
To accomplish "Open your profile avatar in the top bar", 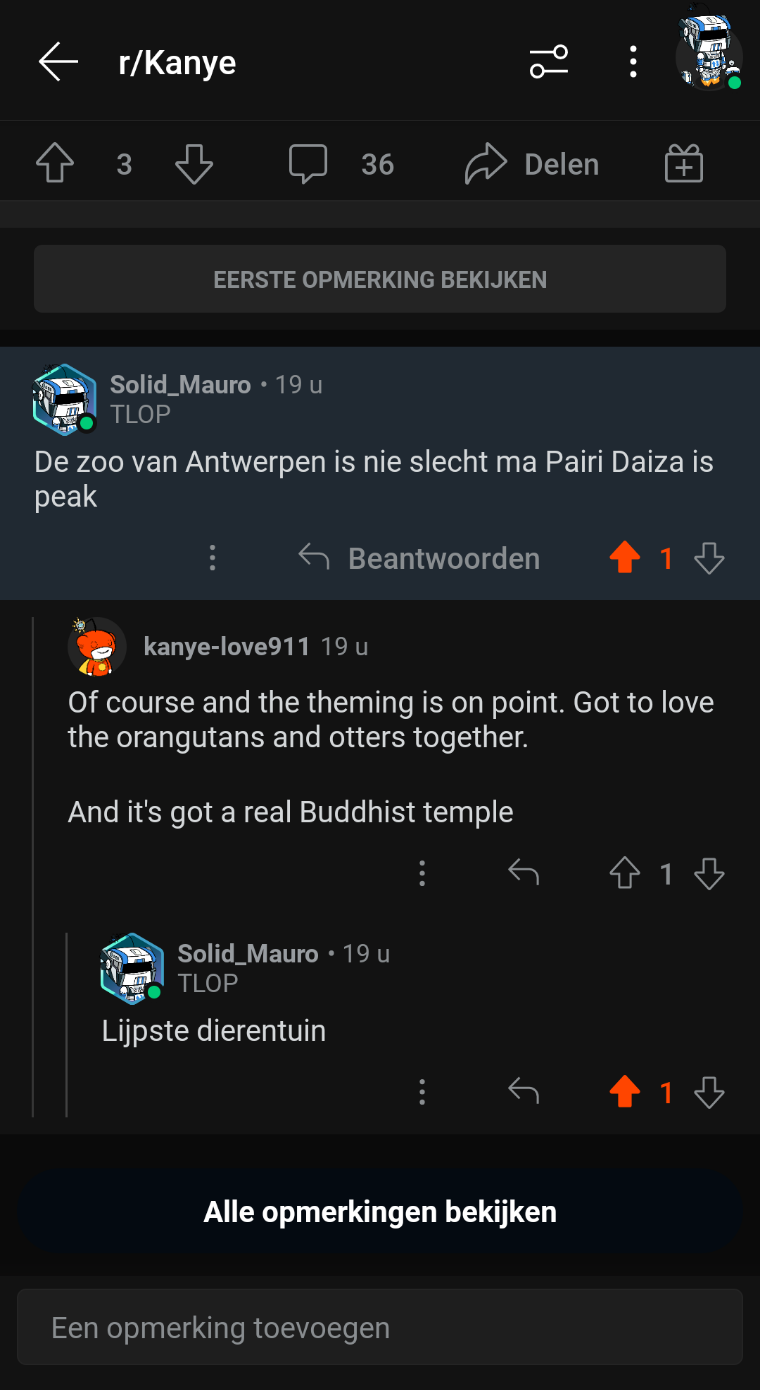I will pyautogui.click(x=707, y=52).
